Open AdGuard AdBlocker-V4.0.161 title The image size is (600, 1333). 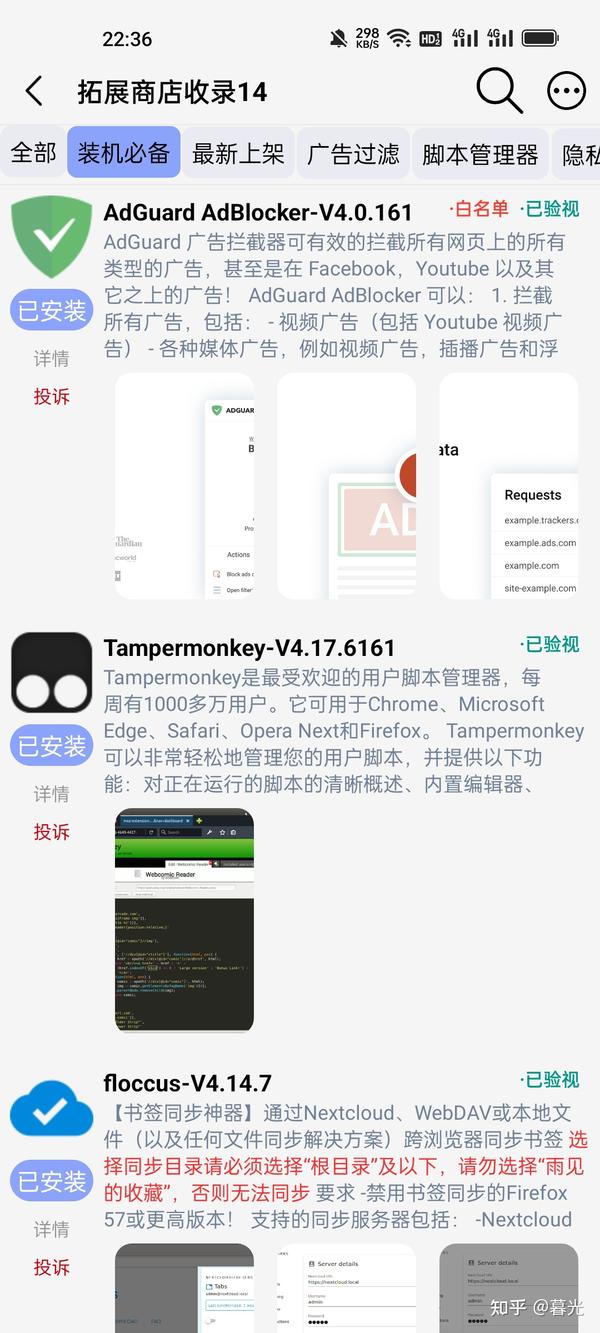pyautogui.click(x=258, y=212)
